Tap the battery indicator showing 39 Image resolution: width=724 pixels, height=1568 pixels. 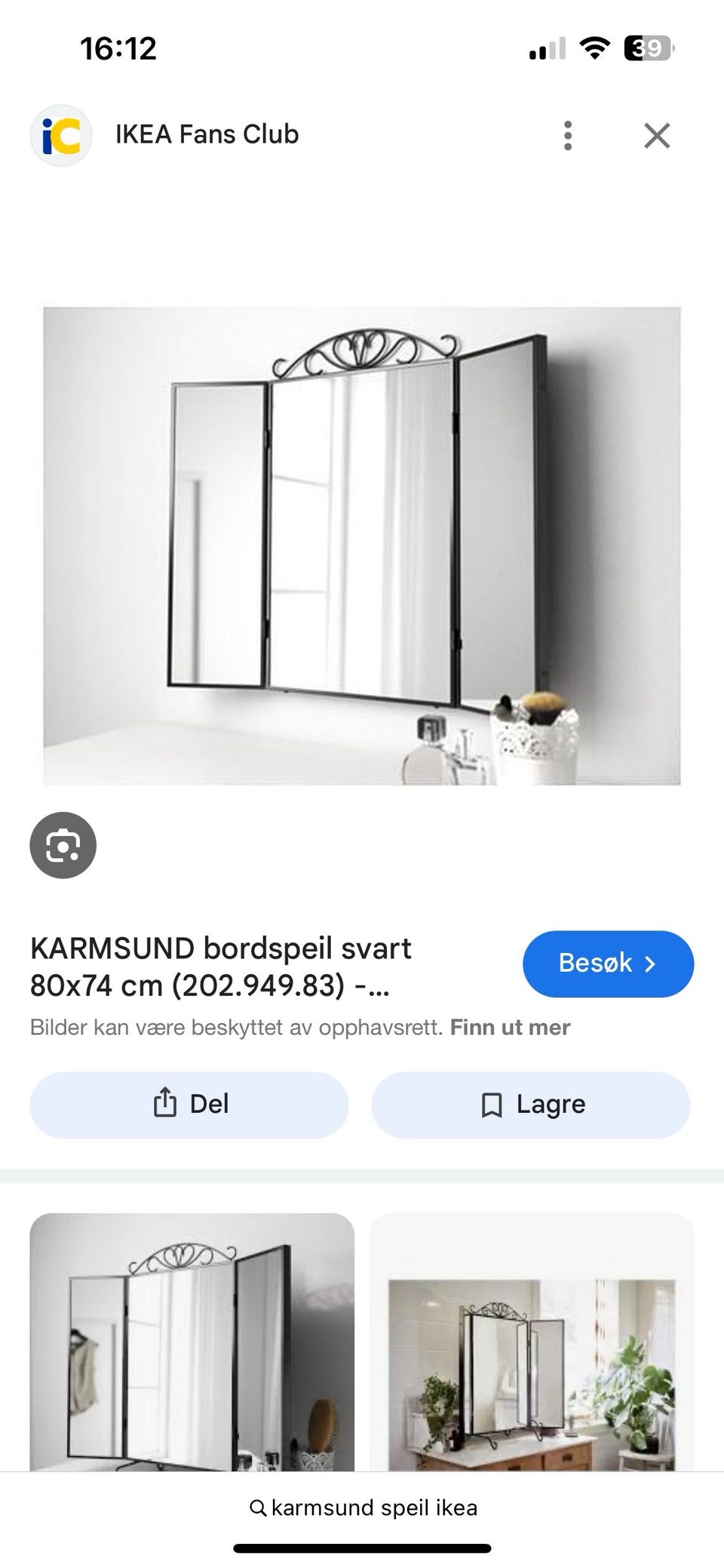(x=646, y=48)
